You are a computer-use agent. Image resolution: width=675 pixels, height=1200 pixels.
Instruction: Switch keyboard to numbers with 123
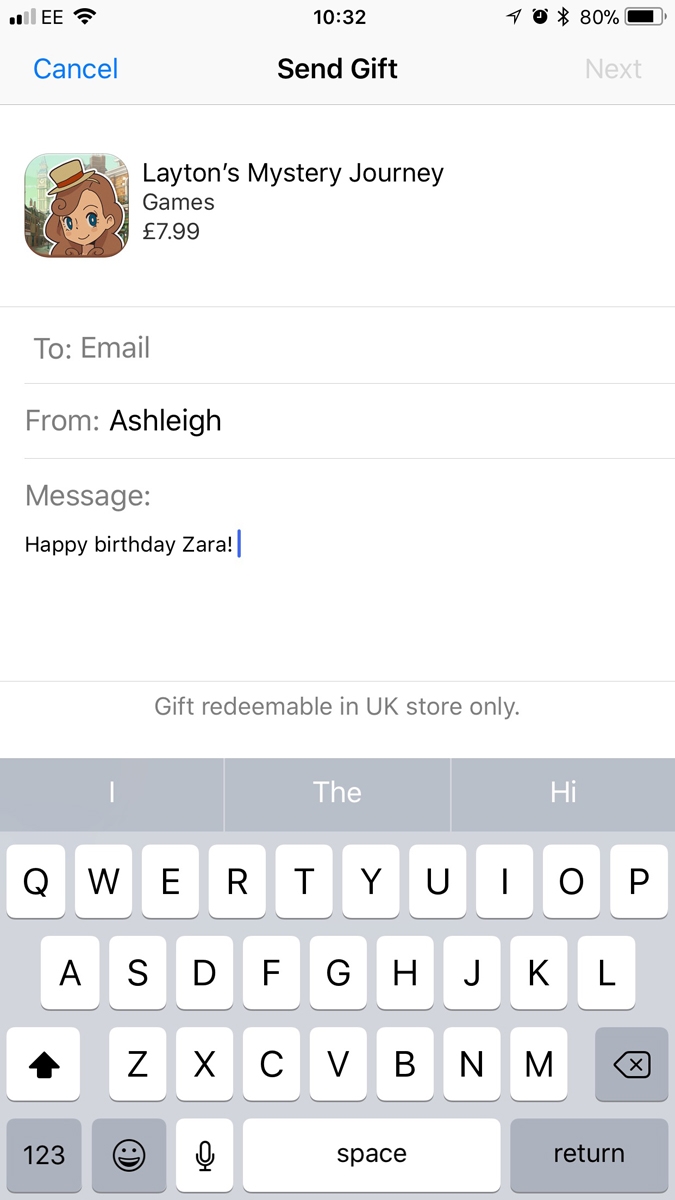44,1155
